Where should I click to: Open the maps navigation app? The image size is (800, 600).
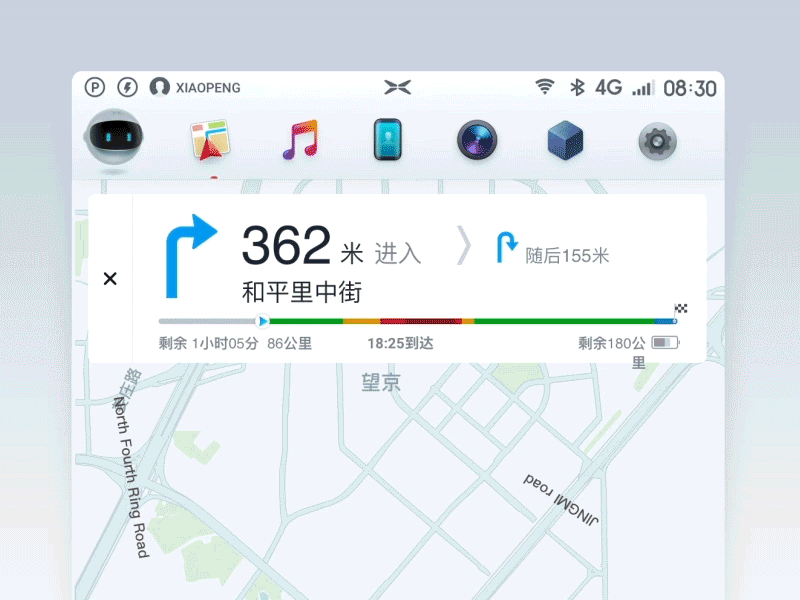tap(210, 140)
